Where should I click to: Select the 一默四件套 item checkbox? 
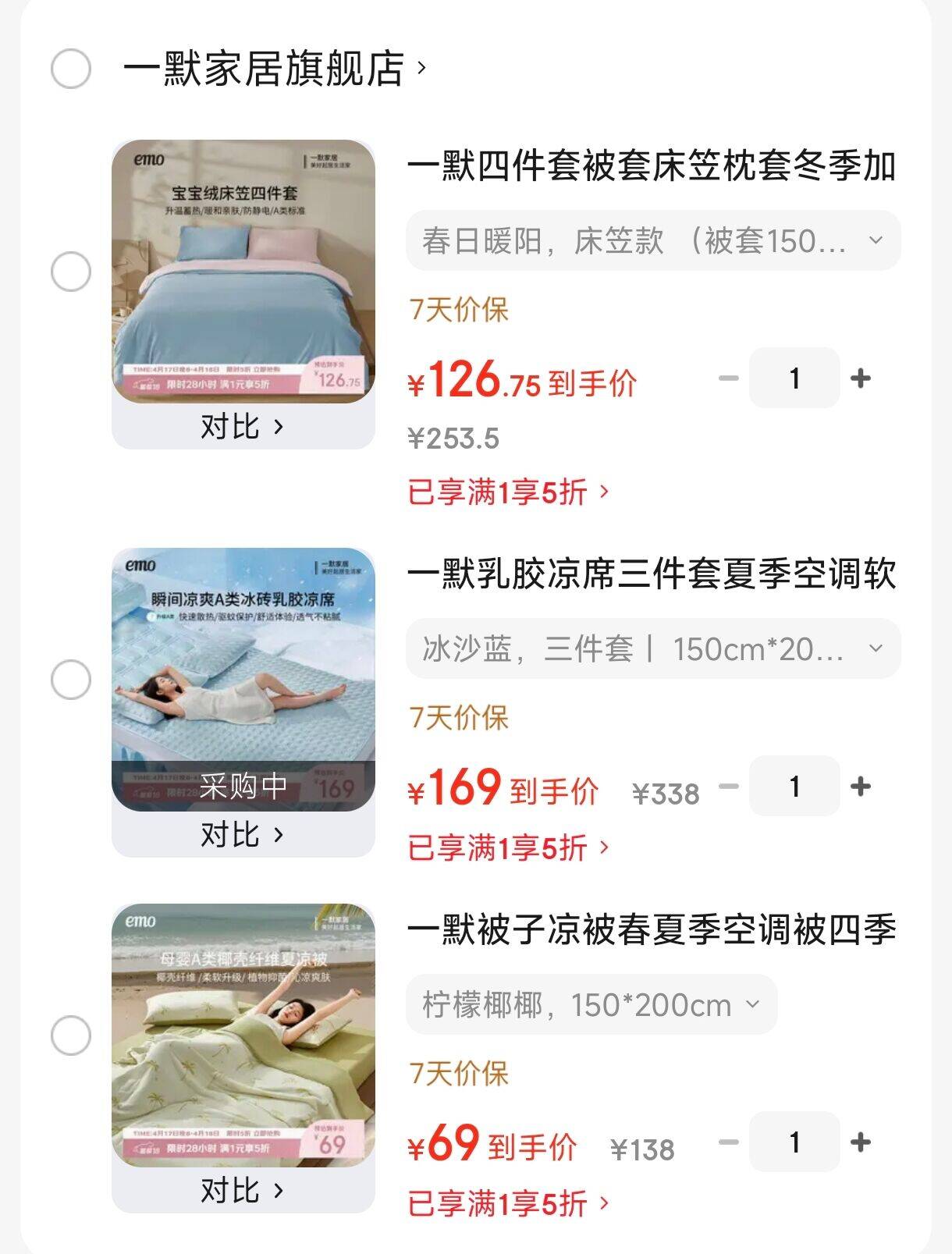click(x=71, y=272)
